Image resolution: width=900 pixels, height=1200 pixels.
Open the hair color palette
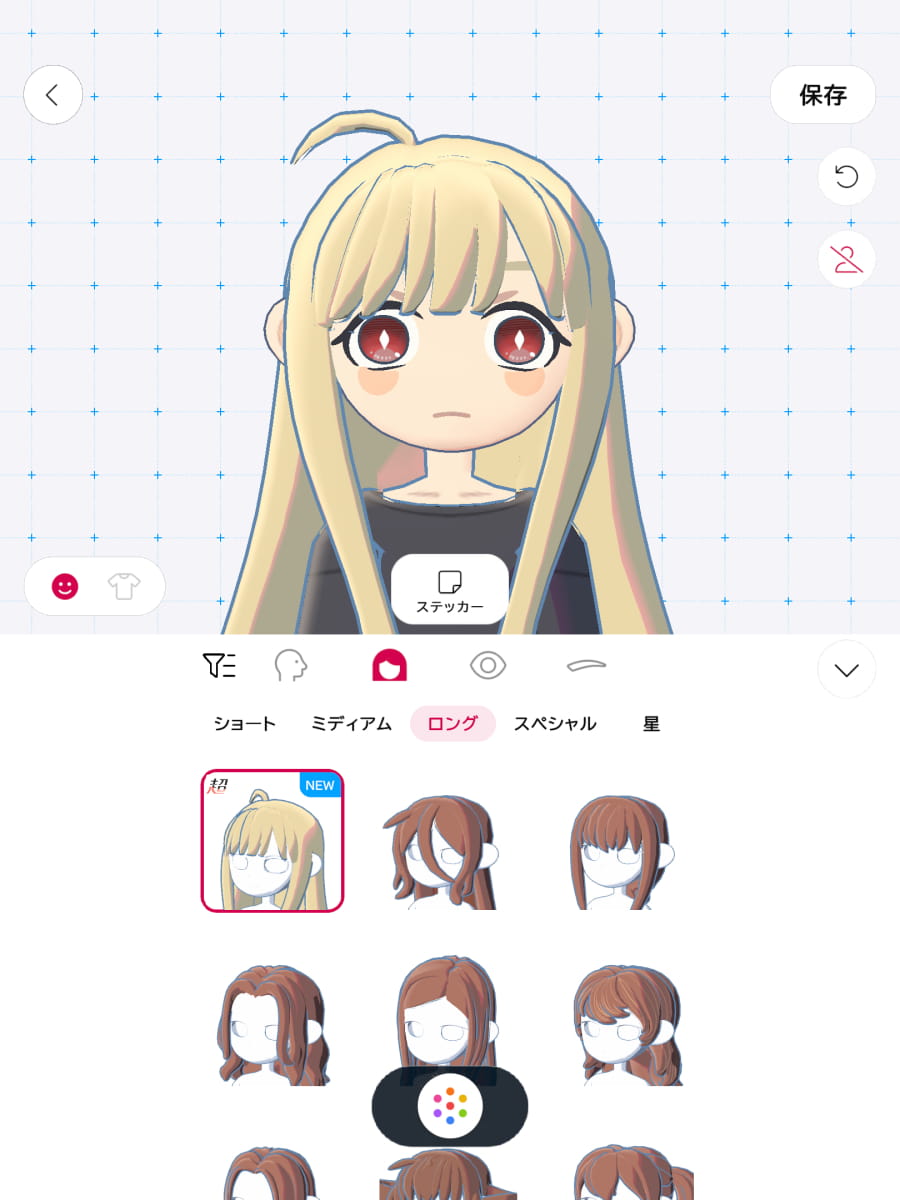click(x=450, y=1106)
